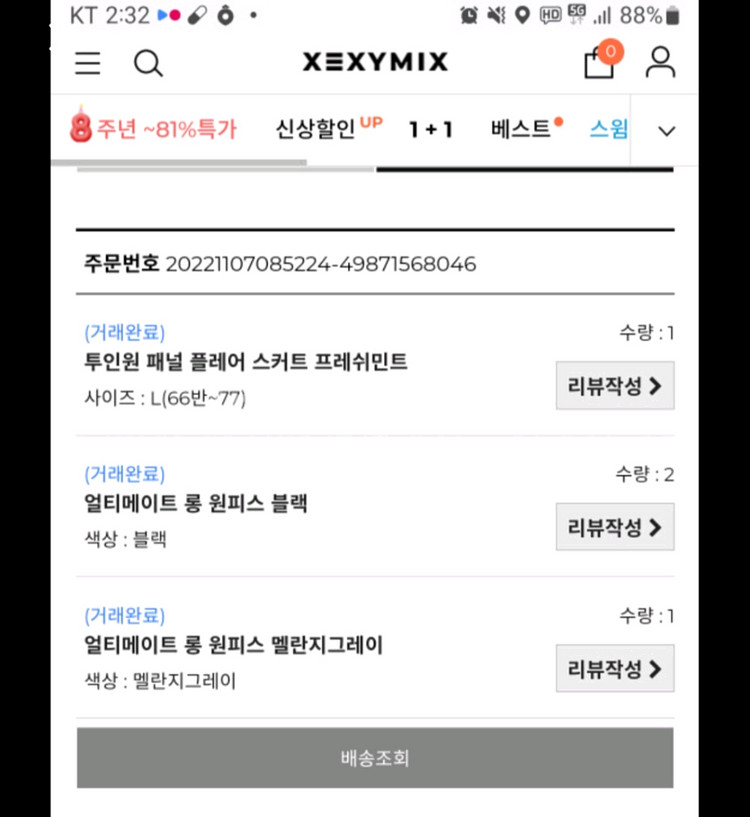The height and width of the screenshot is (817, 750).
Task: Expand the category list chevron
Action: [666, 131]
